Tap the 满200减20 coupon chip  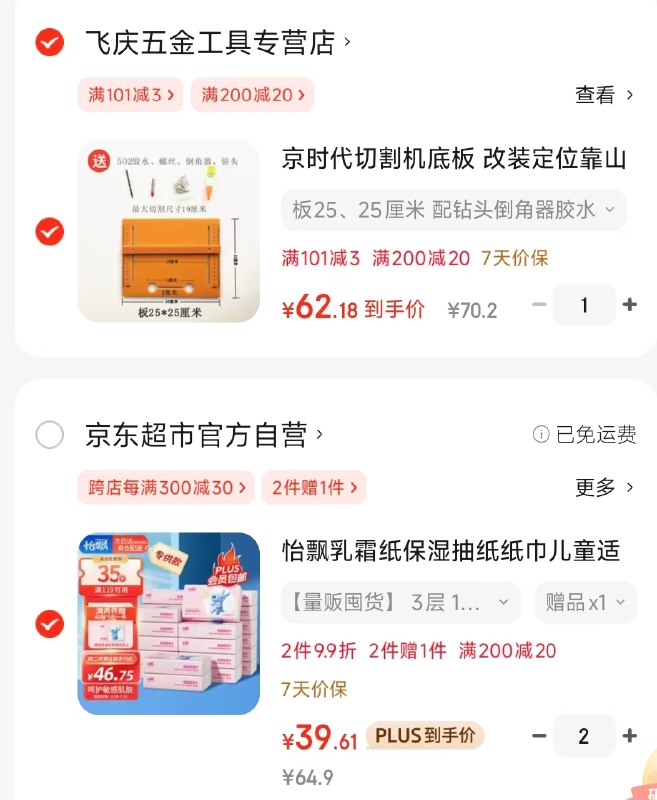[252, 95]
